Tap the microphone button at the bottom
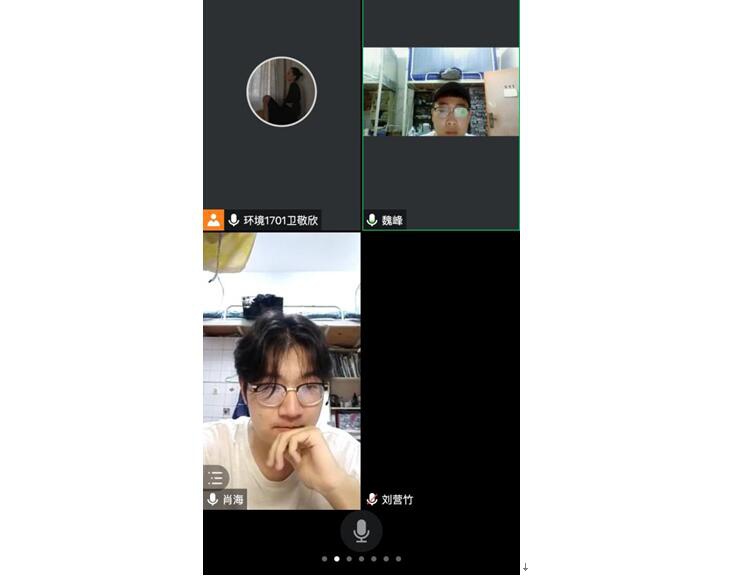The image size is (753, 576). pos(361,531)
